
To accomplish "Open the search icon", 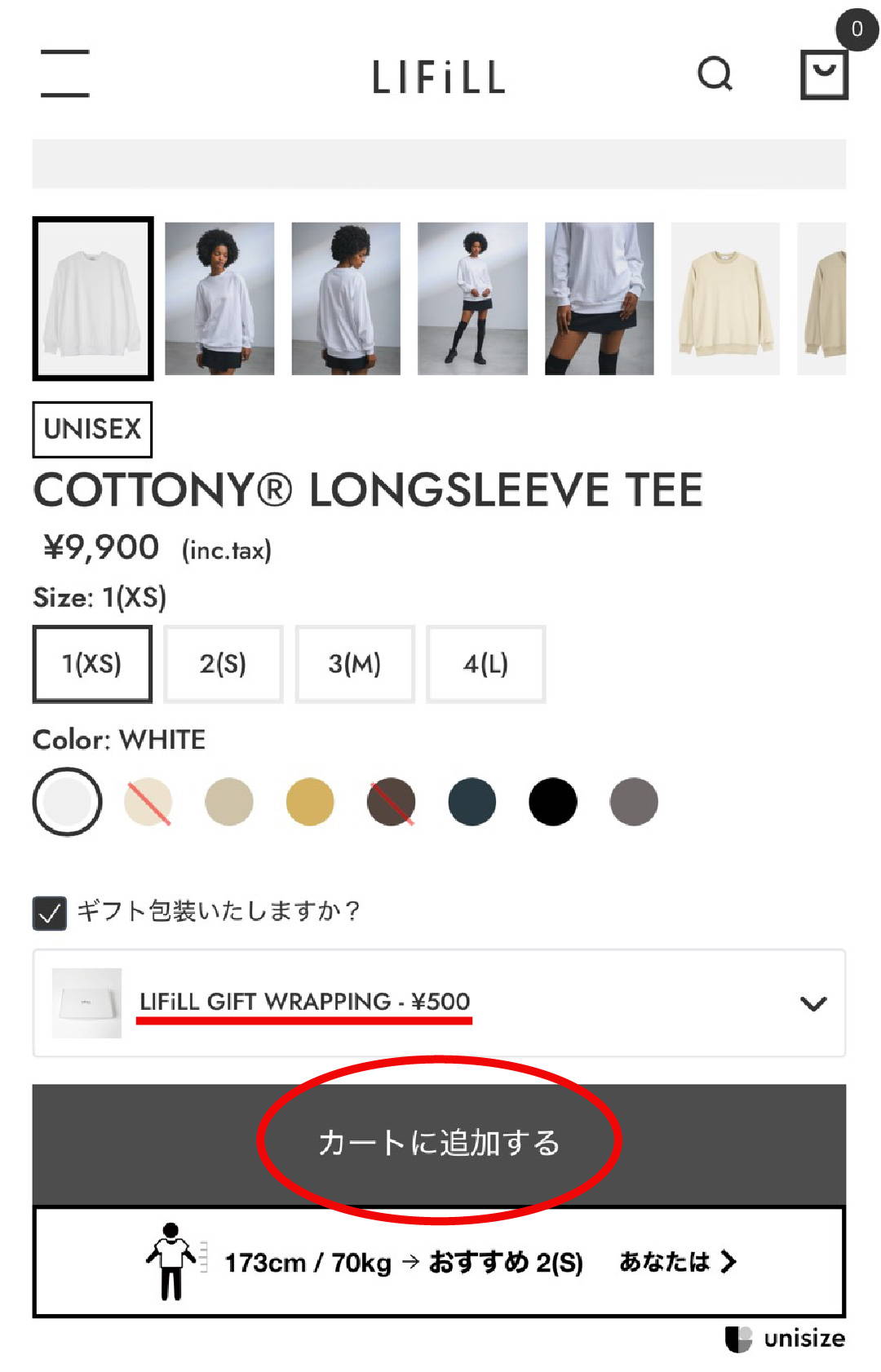I will tap(715, 73).
